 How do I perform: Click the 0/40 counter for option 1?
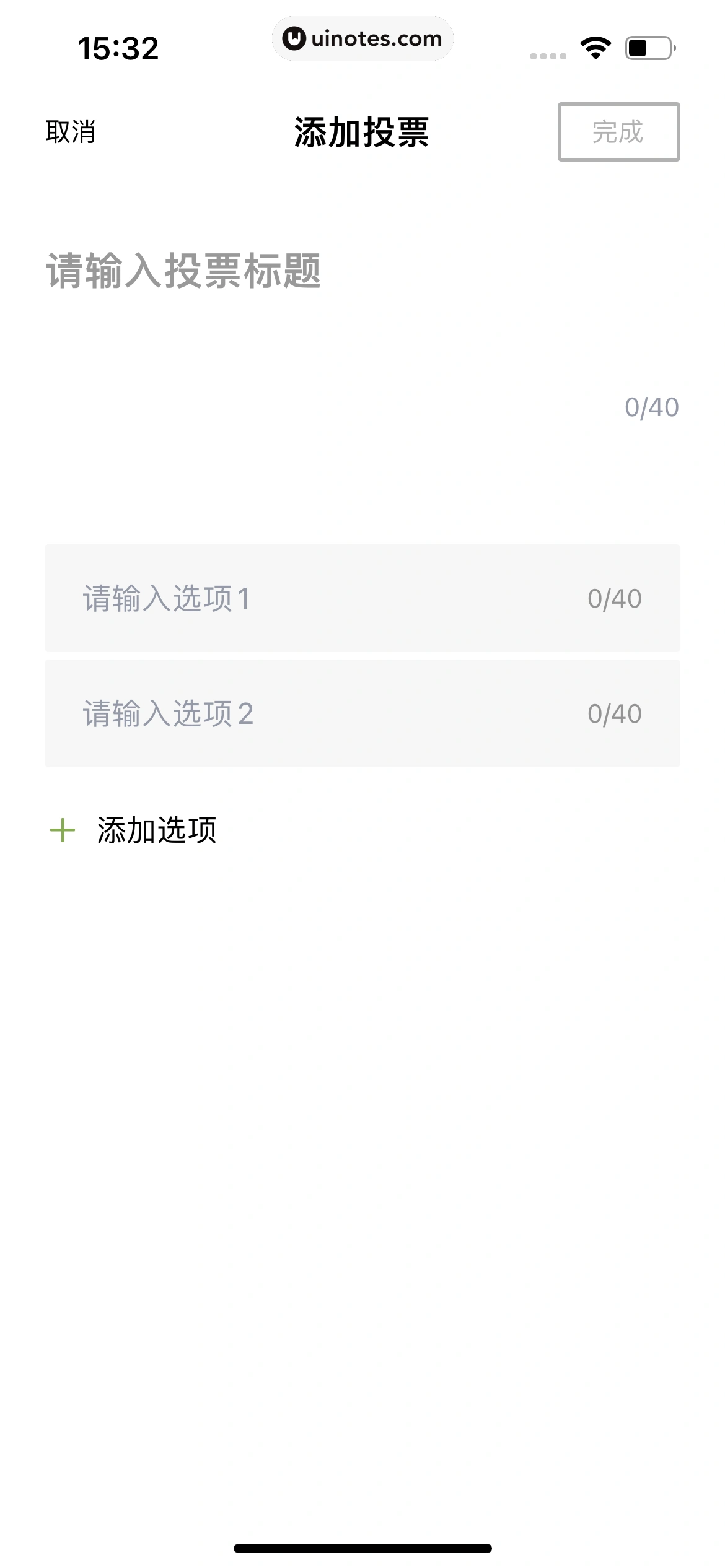(x=614, y=596)
